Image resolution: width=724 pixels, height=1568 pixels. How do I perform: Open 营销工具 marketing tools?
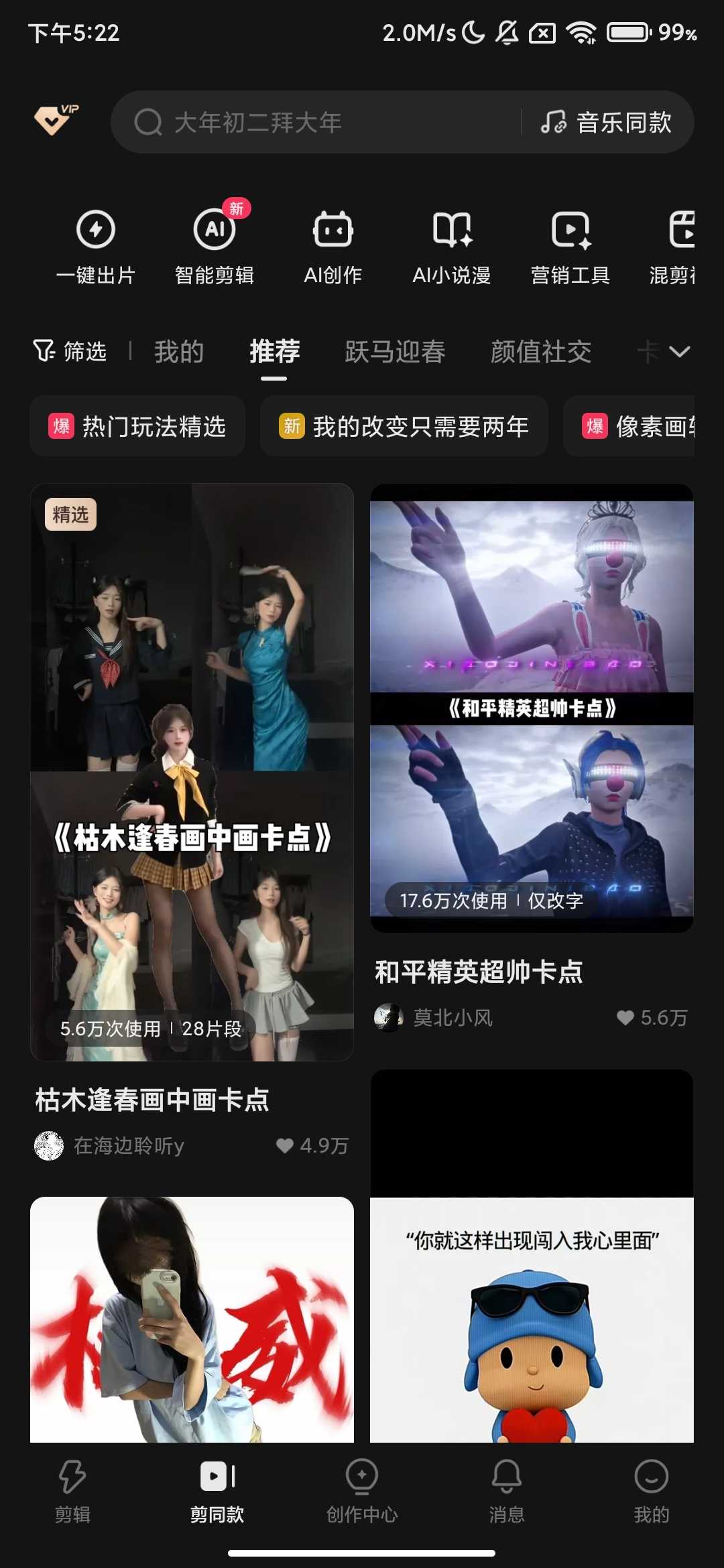point(570,246)
